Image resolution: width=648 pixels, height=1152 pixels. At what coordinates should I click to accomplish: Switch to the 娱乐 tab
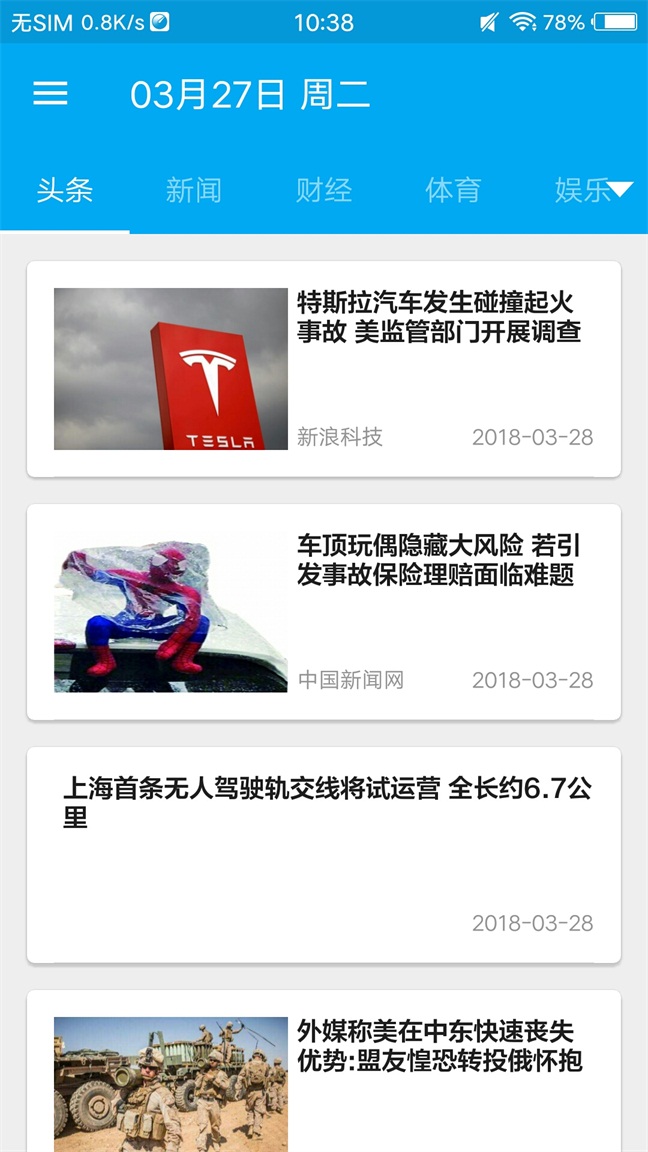[580, 190]
